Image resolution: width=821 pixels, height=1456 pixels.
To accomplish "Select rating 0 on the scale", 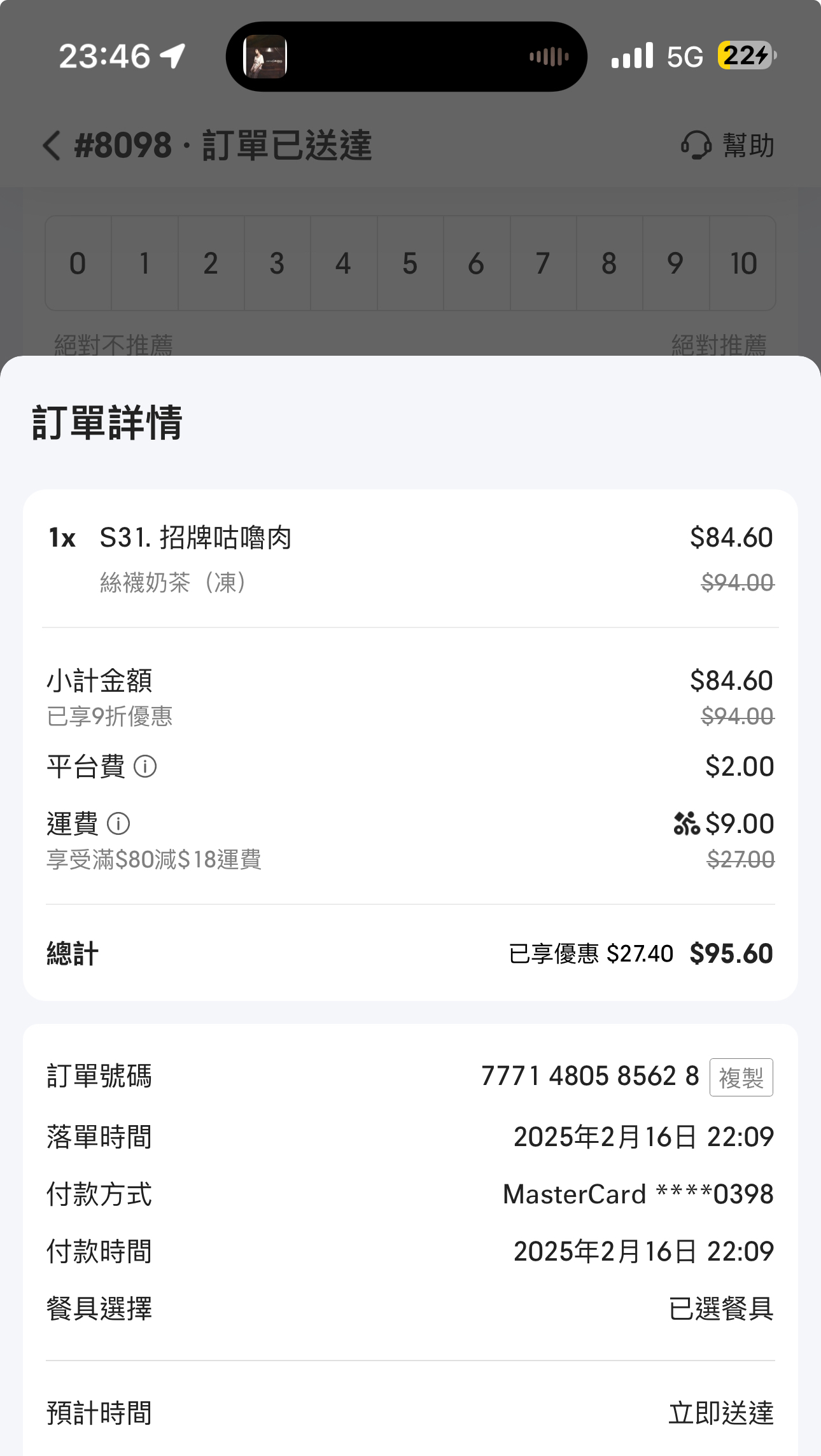I will tap(78, 263).
